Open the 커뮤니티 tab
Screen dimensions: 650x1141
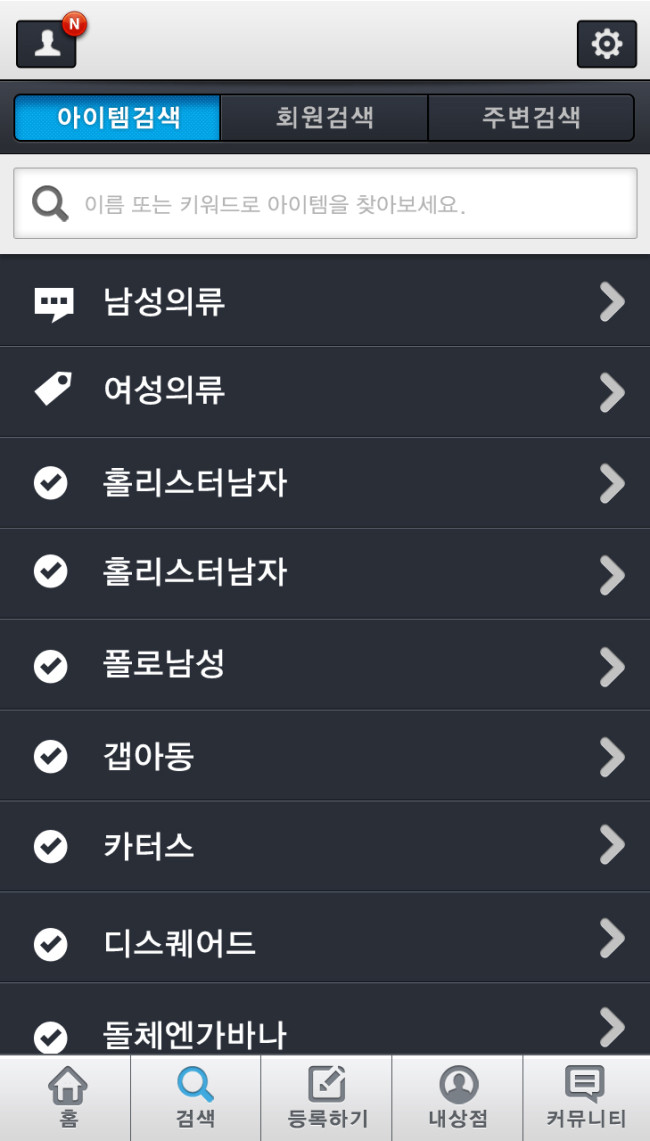pyautogui.click(x=586, y=1098)
